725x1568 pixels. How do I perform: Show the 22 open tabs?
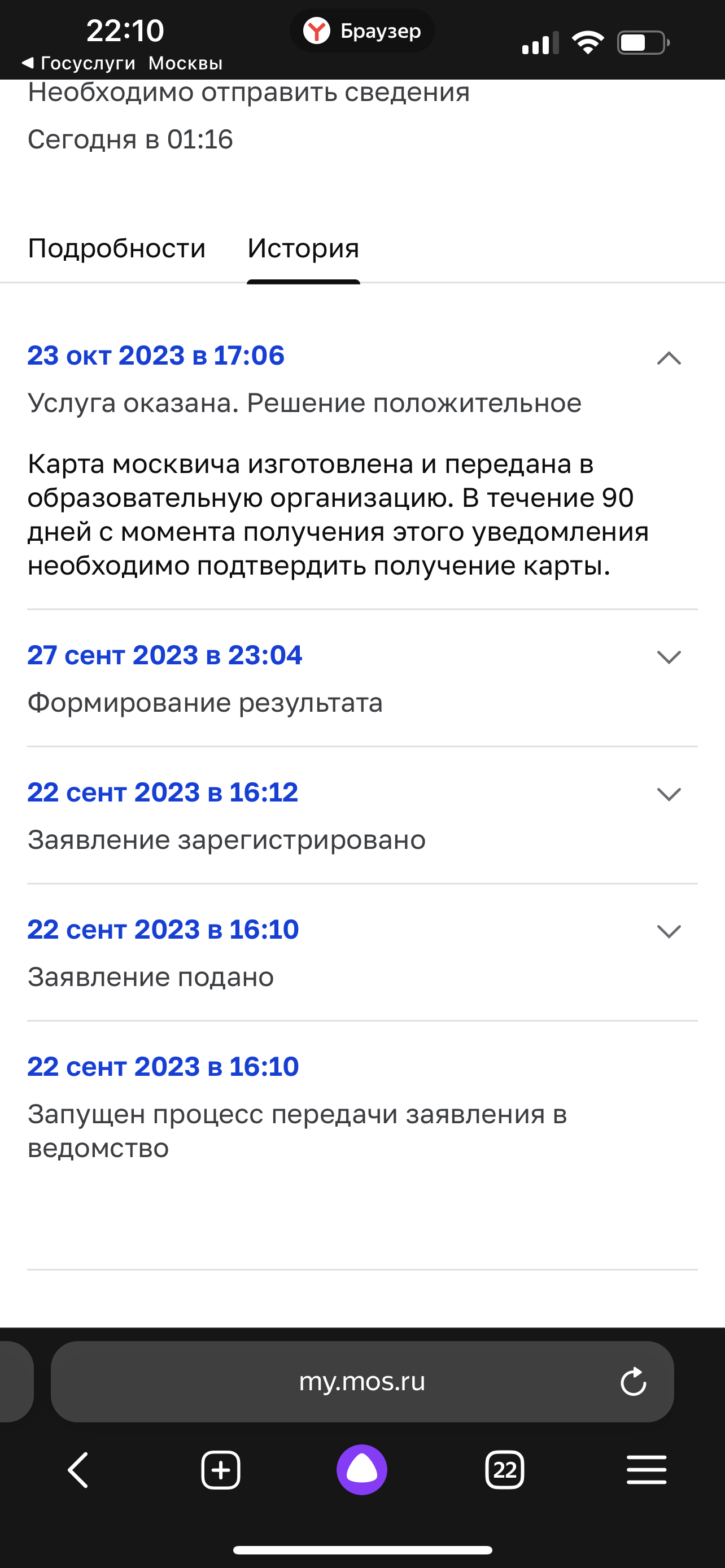coord(505,1470)
